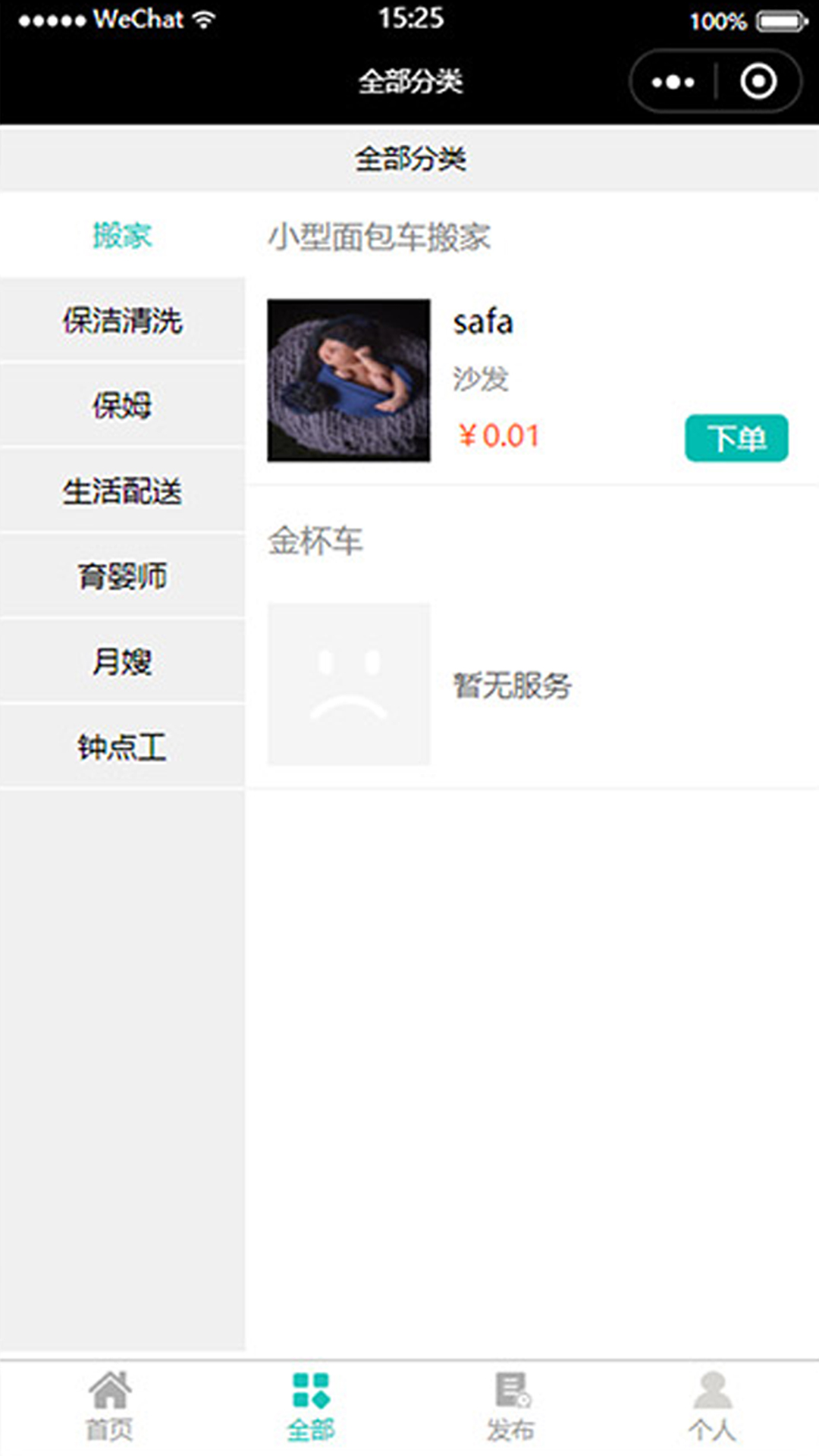Switch to the 发布 publish tab
Image resolution: width=819 pixels, height=1456 pixels.
(511, 1407)
